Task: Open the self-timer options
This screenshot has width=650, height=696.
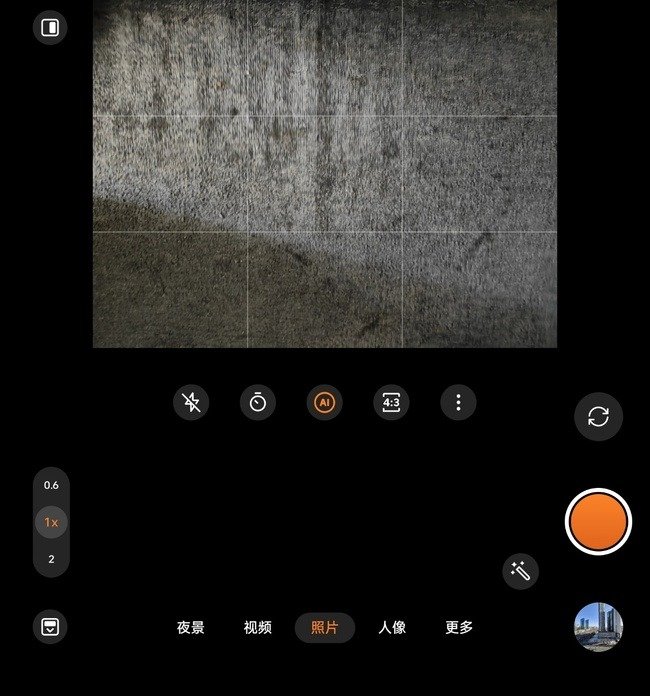Action: click(258, 402)
